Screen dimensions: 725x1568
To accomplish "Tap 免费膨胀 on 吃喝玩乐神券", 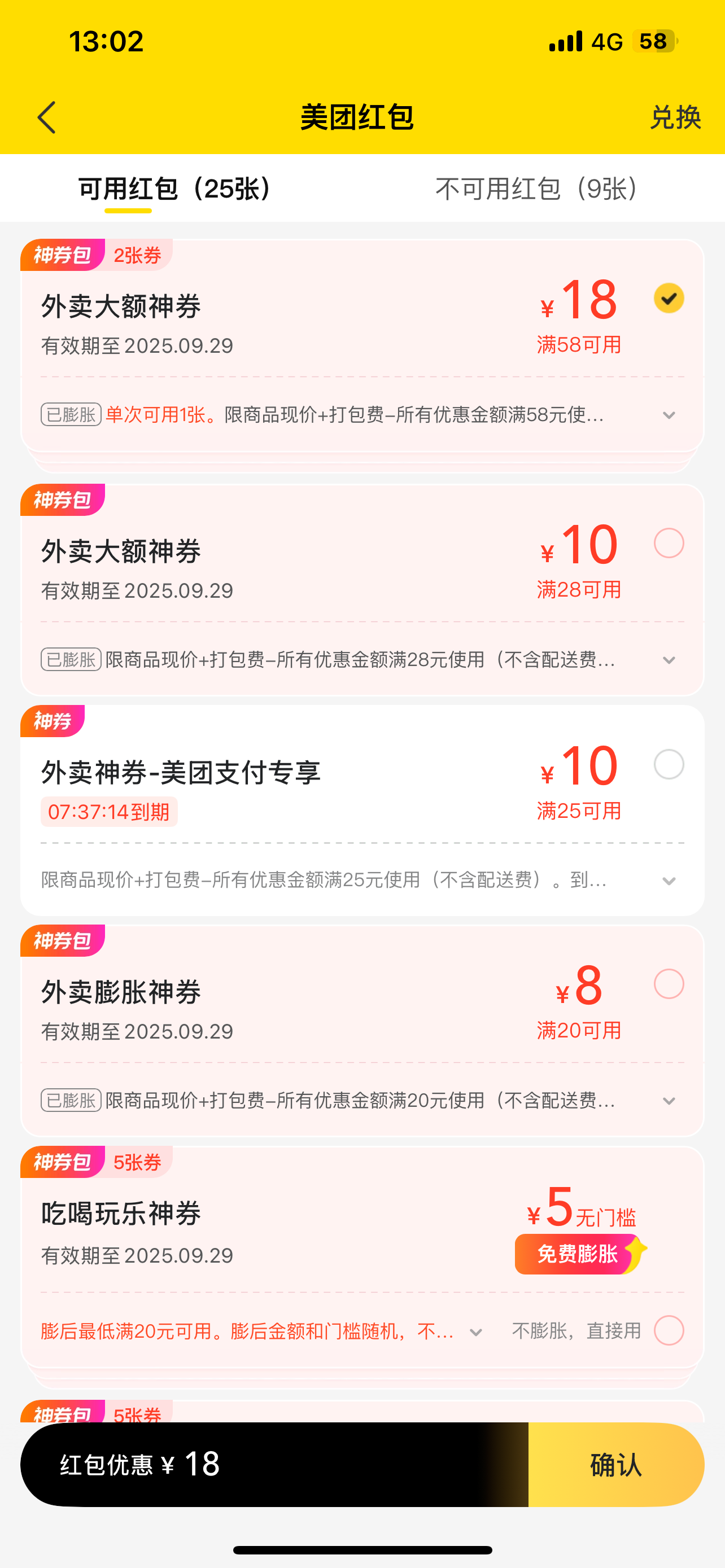I will click(579, 1254).
